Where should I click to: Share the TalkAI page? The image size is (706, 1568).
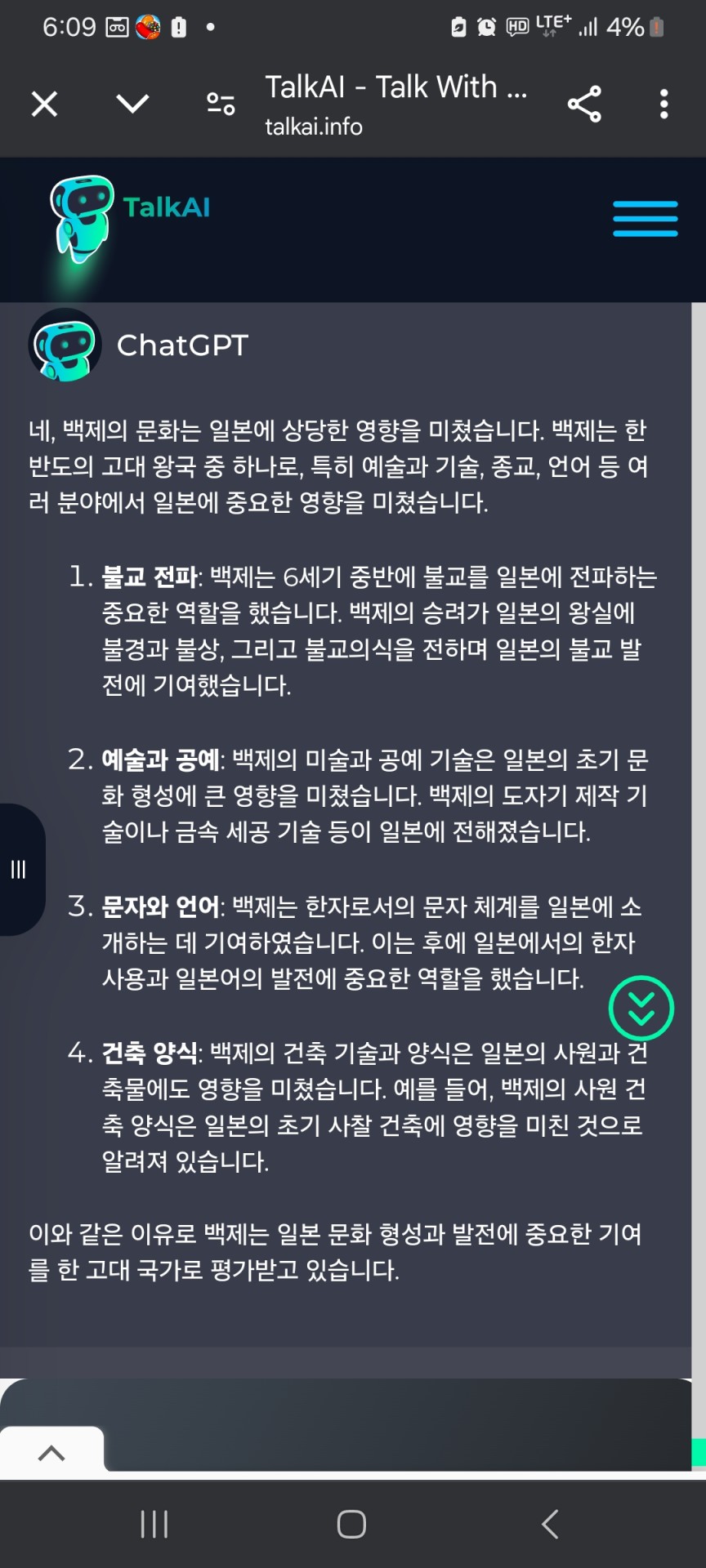pos(584,105)
